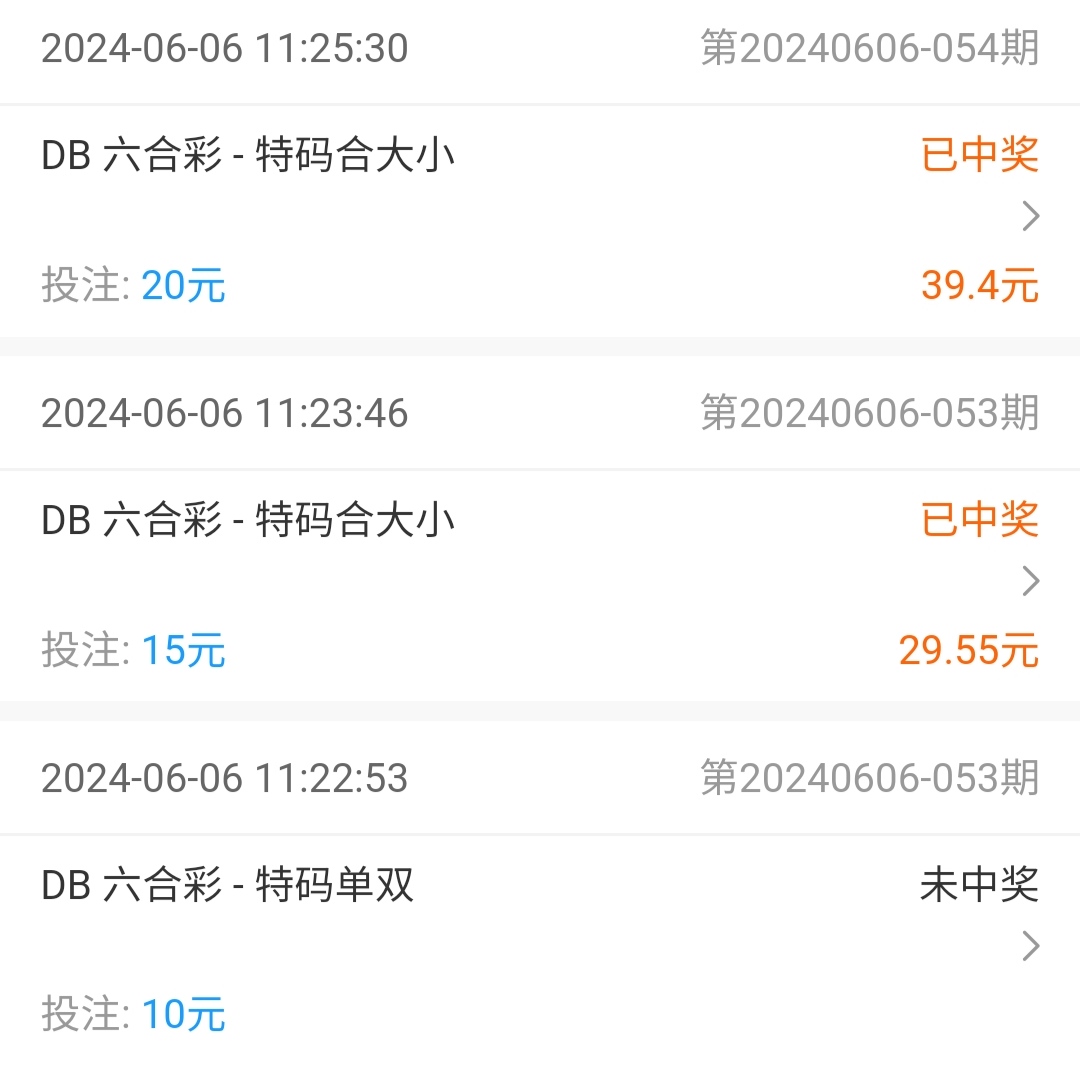Open the 20元 特码合大小 bet record

pos(1030,217)
